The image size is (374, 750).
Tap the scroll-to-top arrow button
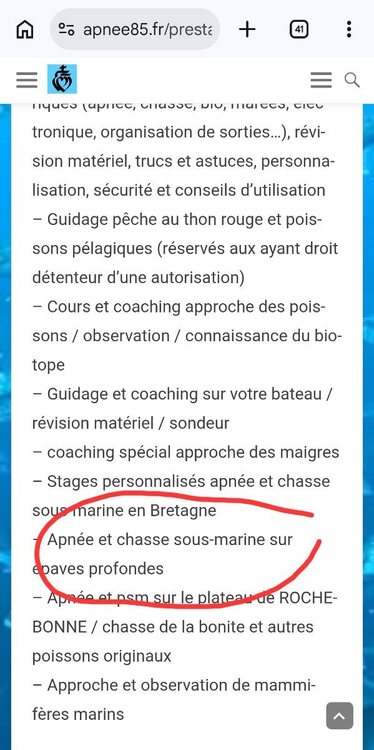[340, 716]
